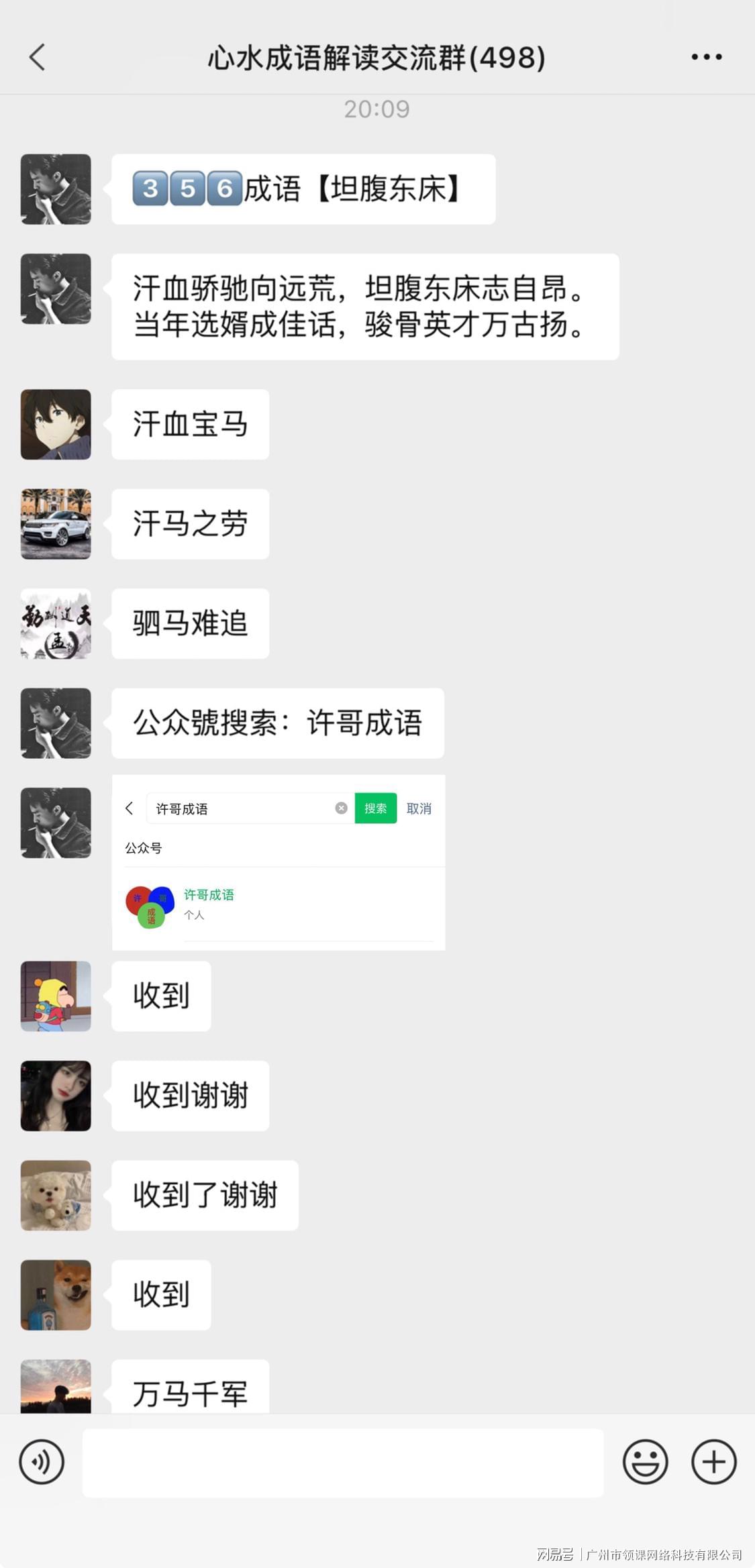This screenshot has height=1568, width=755.
Task: Open the shared 许哥成语 search screenshot
Action: [279, 862]
